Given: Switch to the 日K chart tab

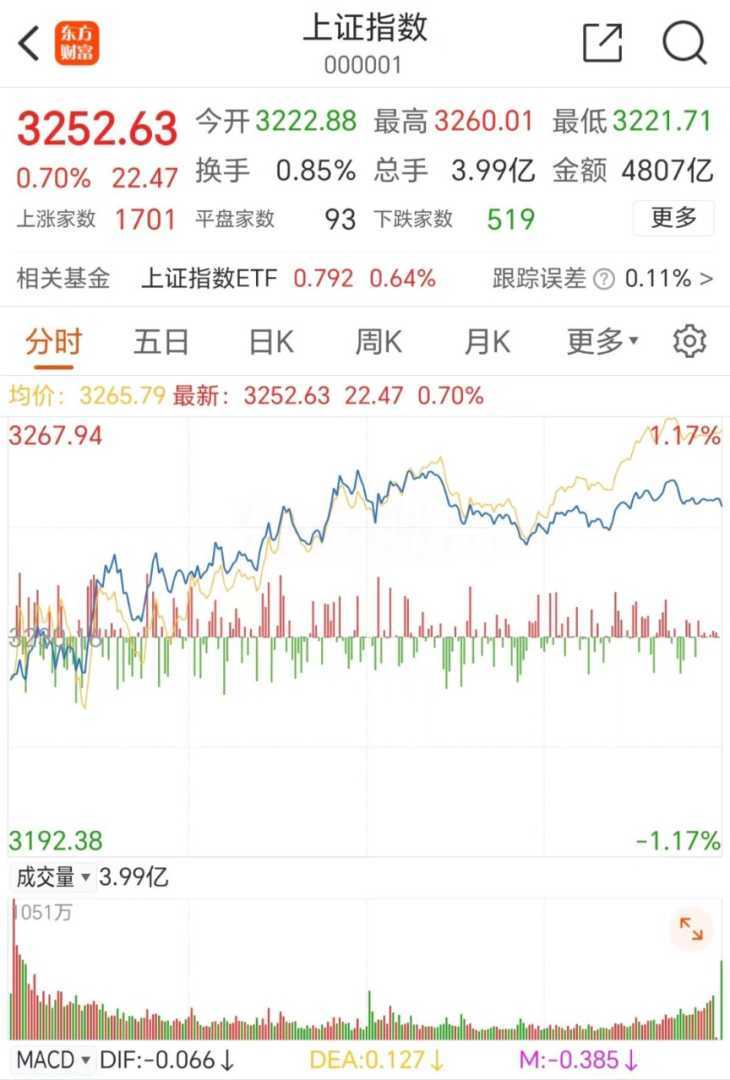Looking at the screenshot, I should (x=270, y=342).
